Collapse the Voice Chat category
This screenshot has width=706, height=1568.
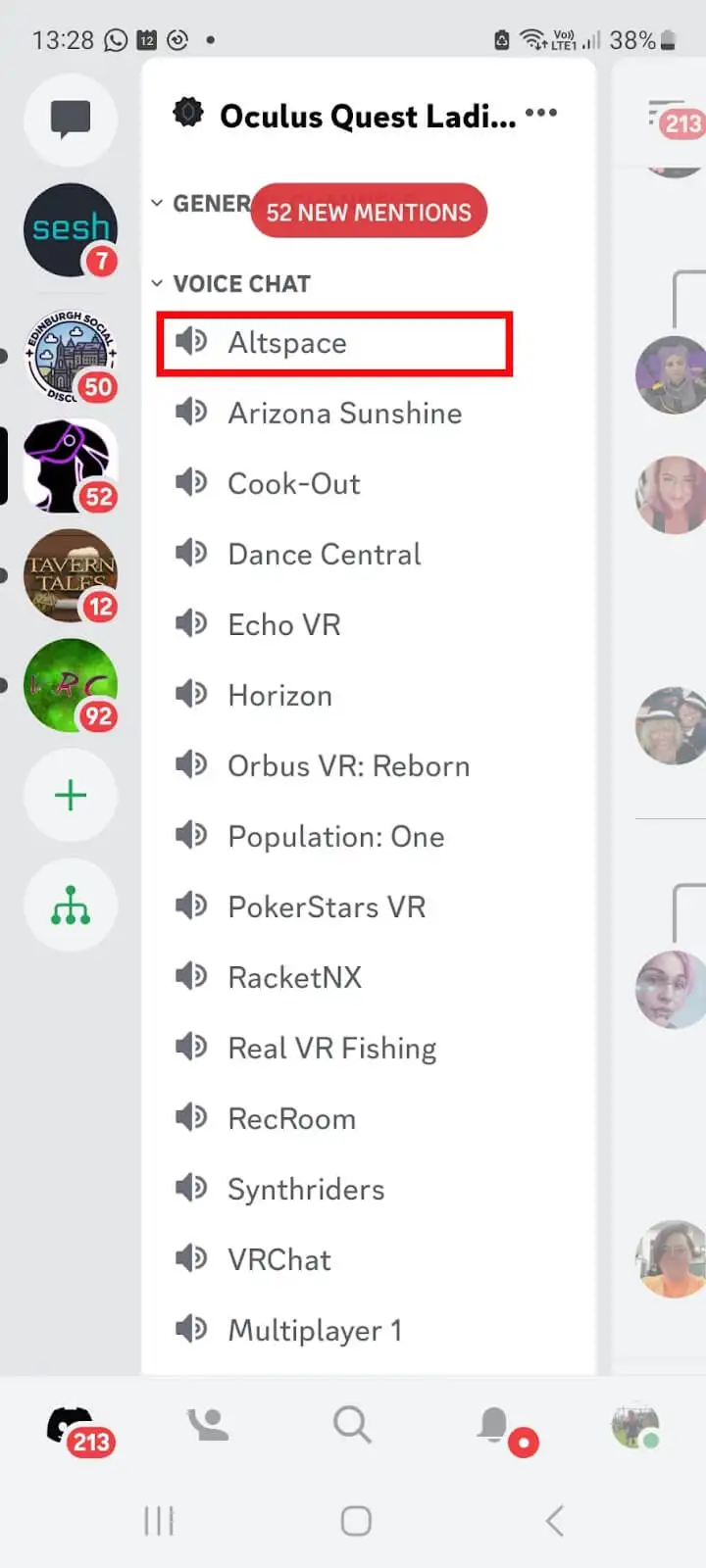click(231, 284)
